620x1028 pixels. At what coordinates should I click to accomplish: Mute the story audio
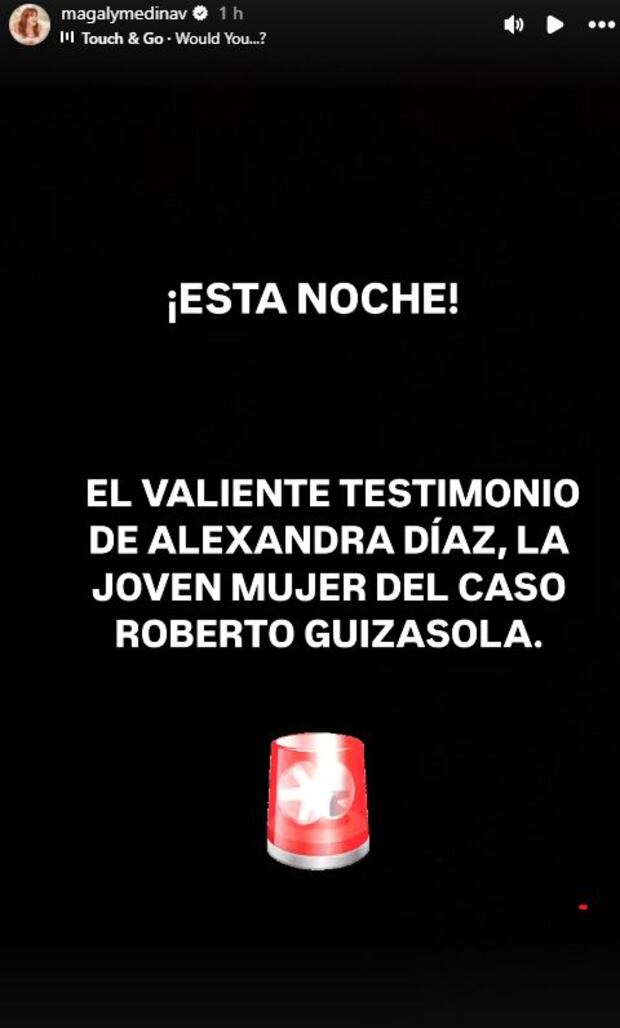point(514,25)
